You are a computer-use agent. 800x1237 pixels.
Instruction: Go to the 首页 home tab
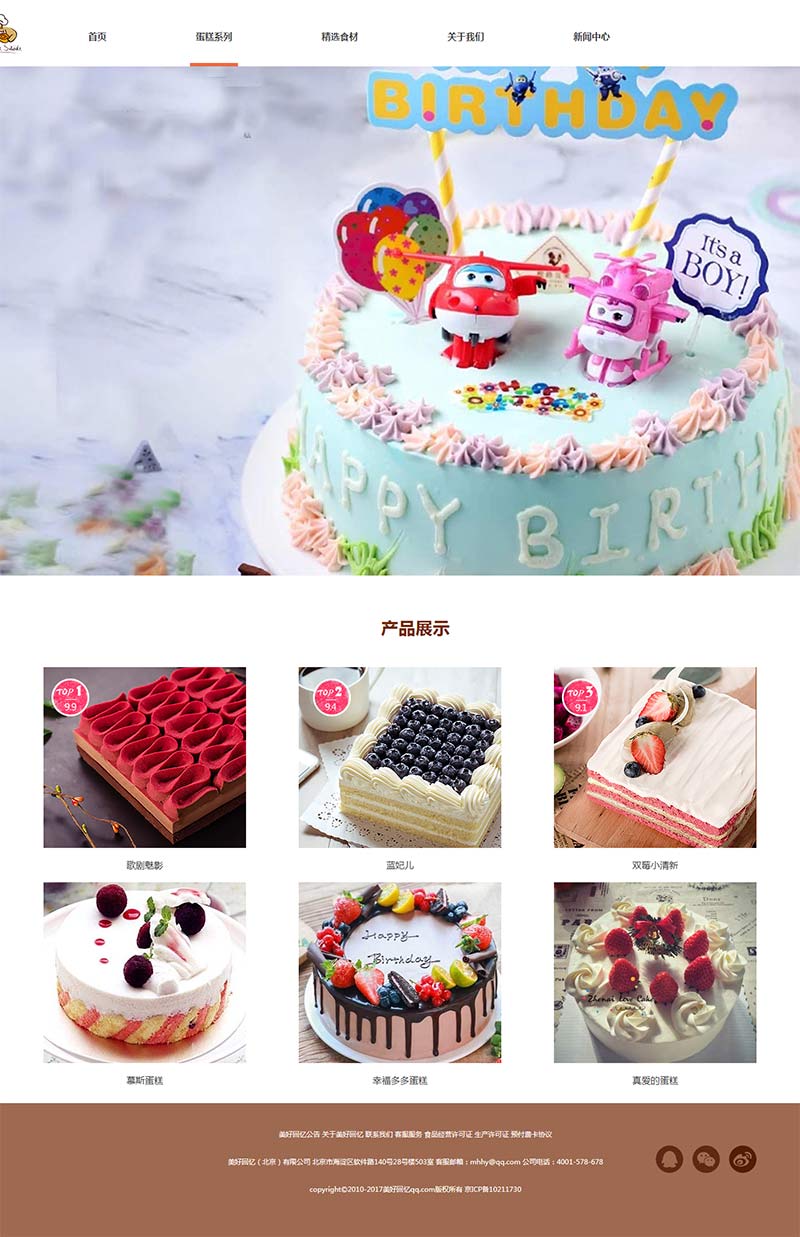coord(97,37)
